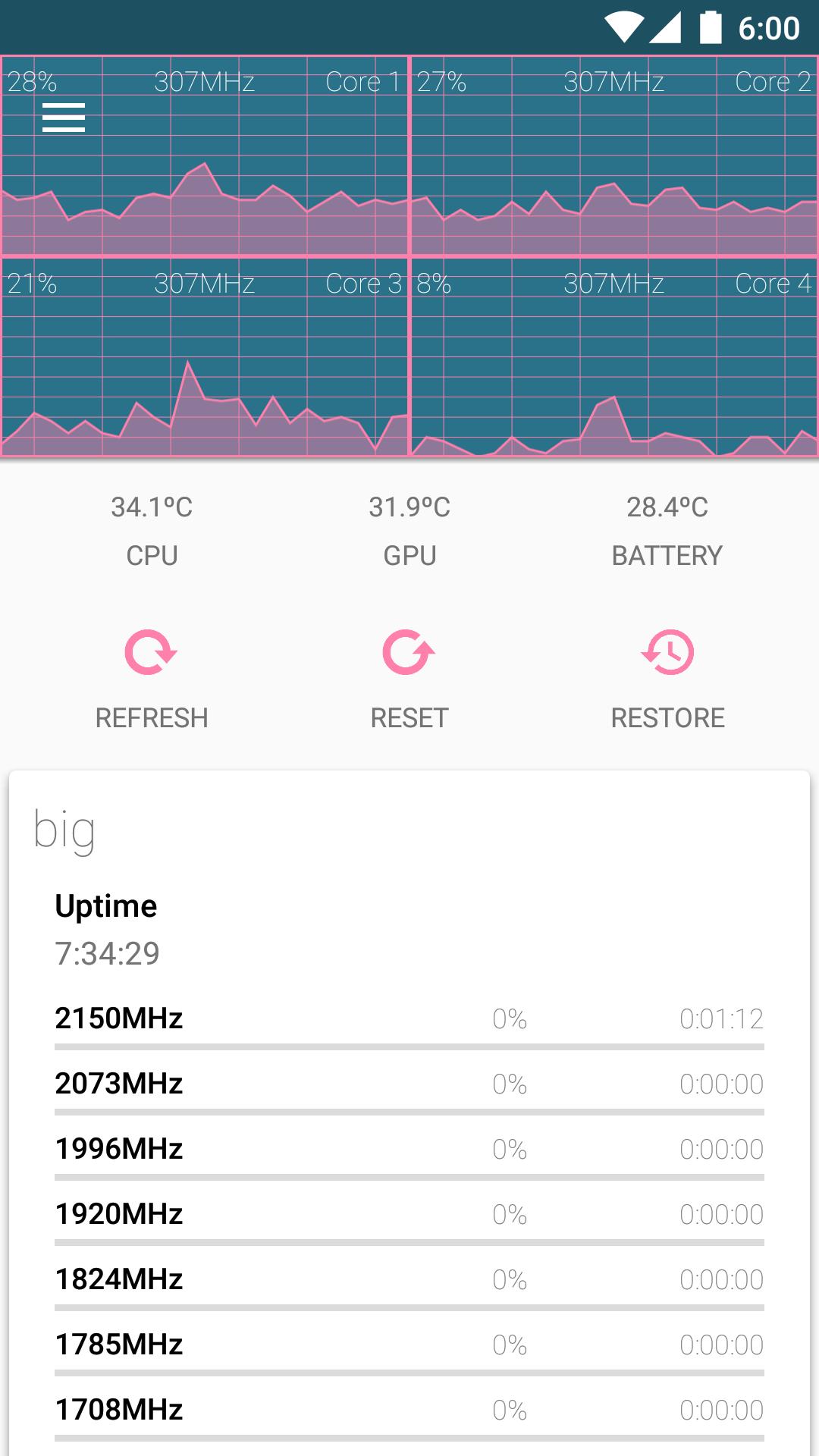Select the Core 2 usage graph

(614, 152)
